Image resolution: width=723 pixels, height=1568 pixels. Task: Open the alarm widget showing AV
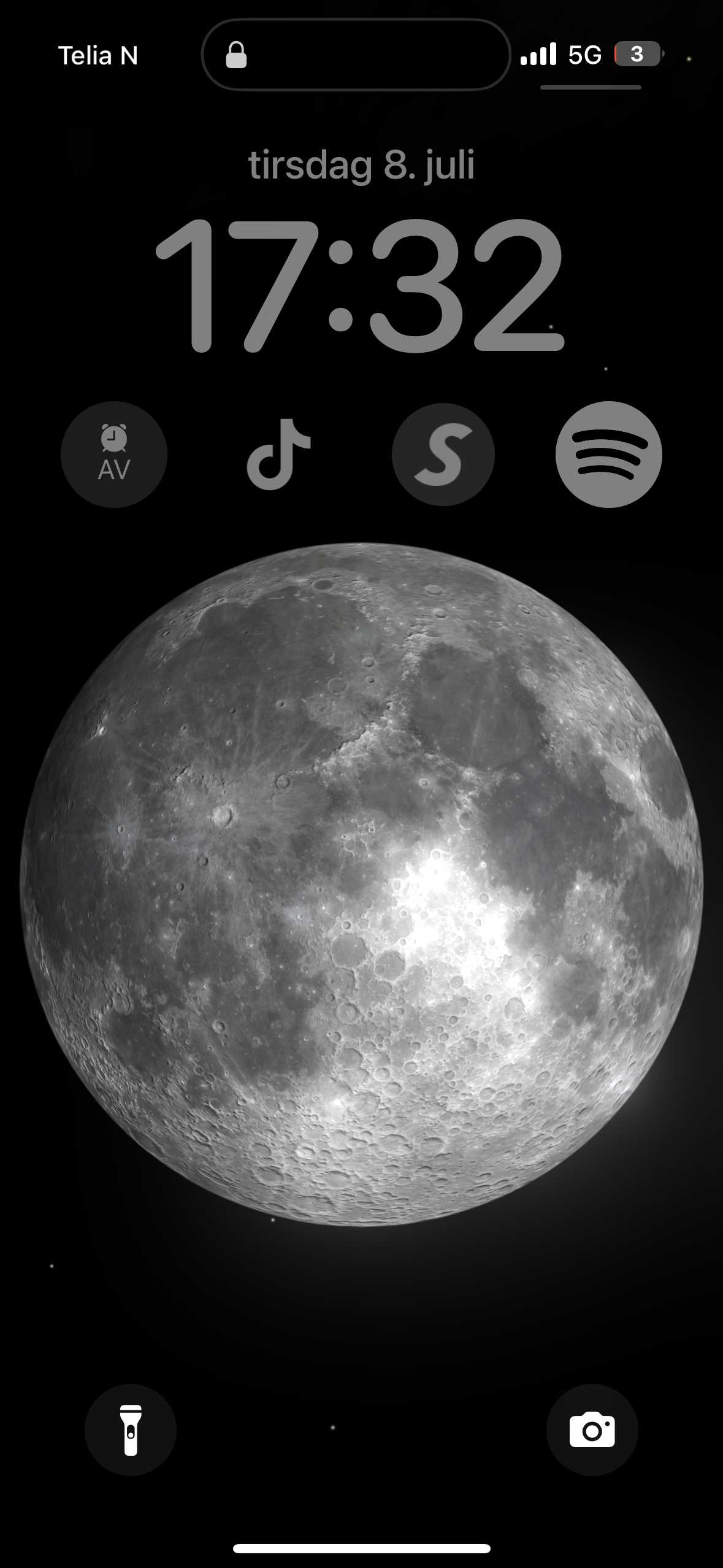click(x=114, y=455)
